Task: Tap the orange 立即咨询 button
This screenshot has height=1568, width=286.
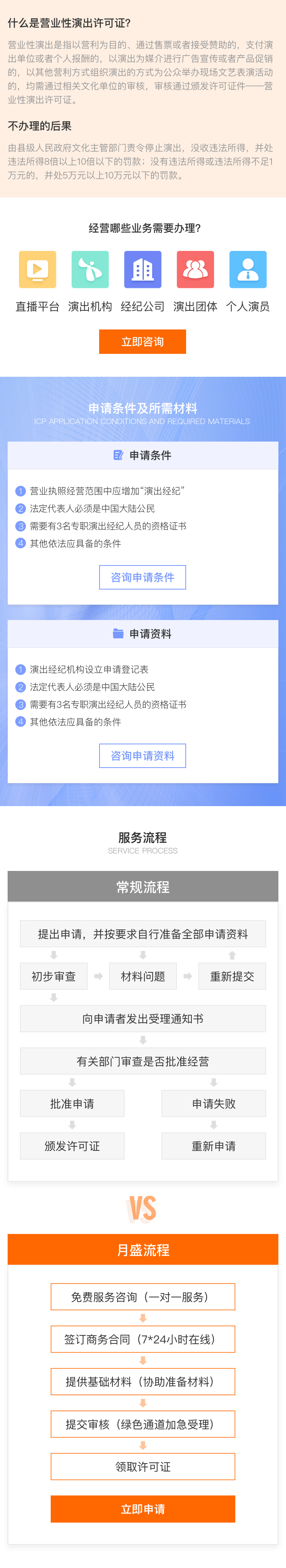Action: point(142,342)
